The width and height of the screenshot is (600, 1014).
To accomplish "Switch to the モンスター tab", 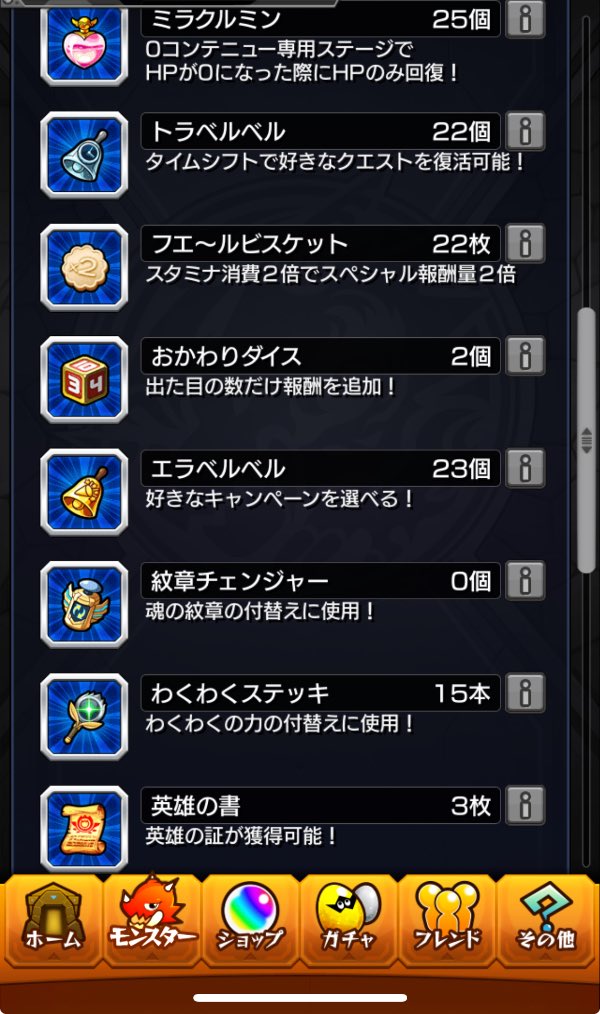I will point(151,925).
